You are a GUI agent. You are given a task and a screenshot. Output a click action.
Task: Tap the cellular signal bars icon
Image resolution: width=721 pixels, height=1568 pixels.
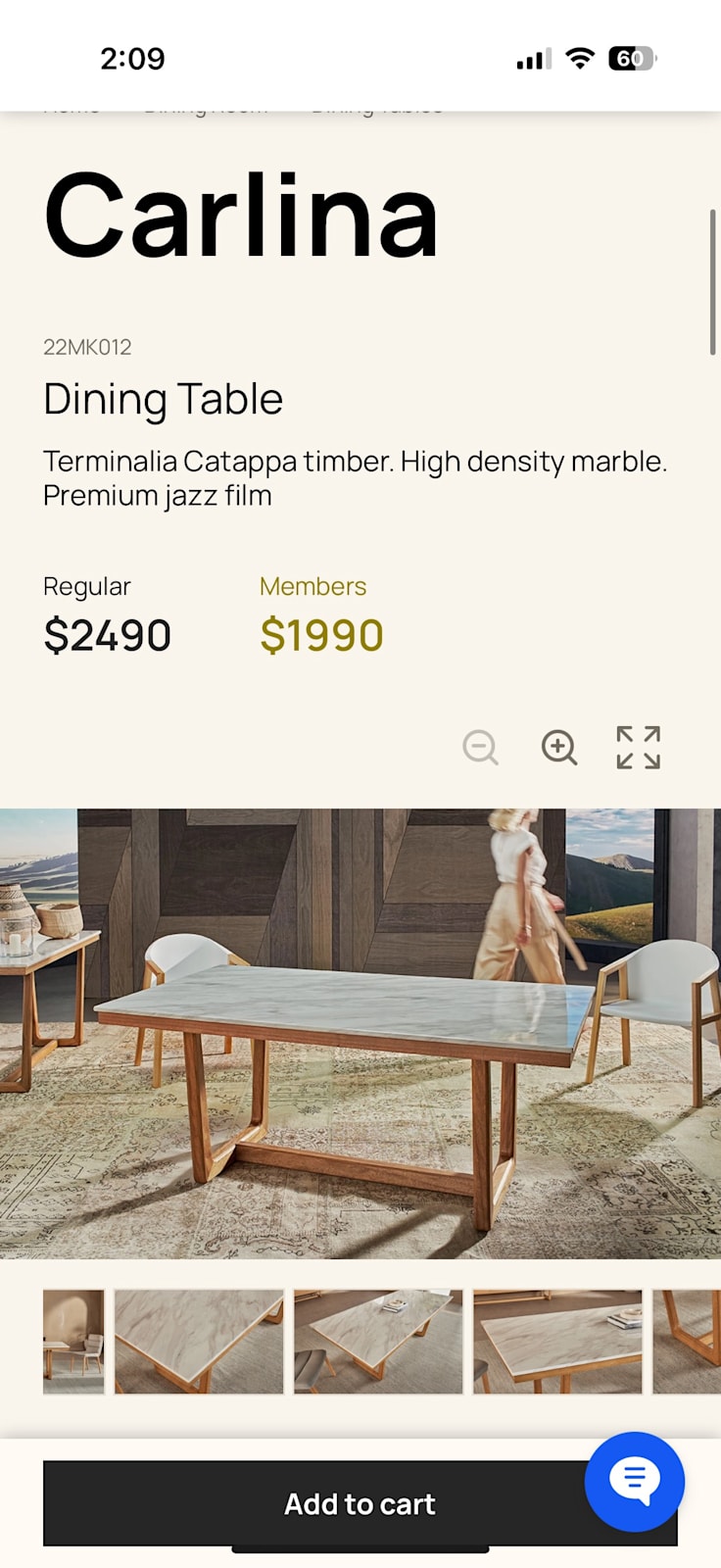coord(530,59)
